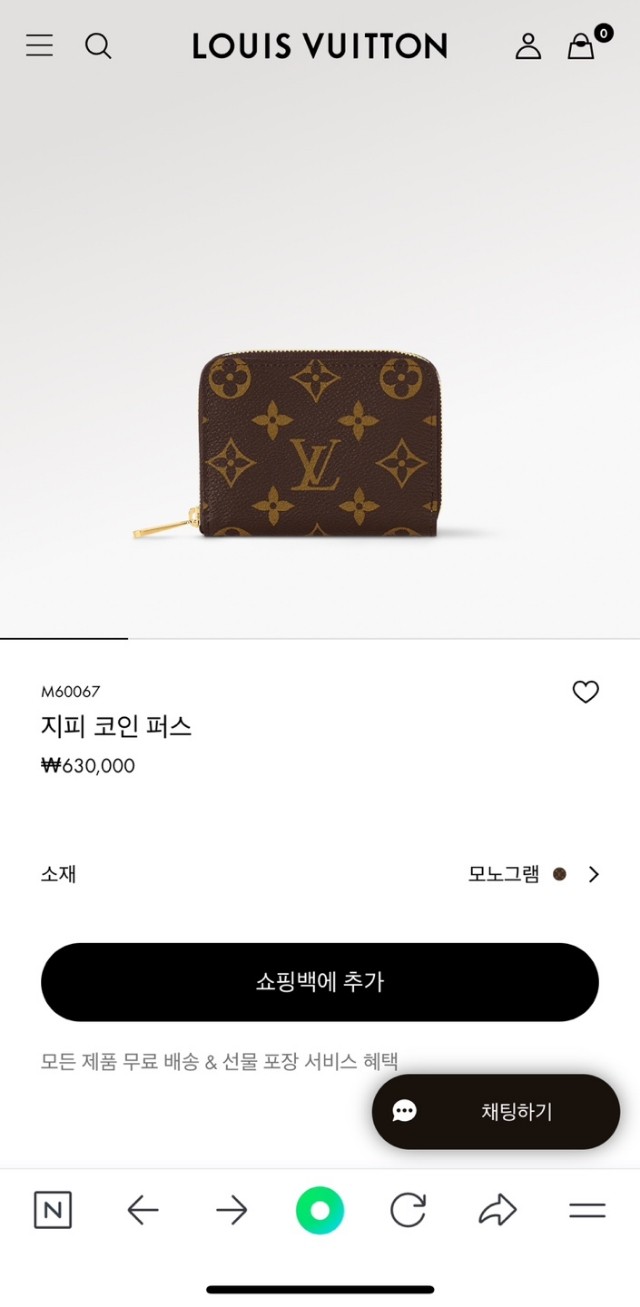This screenshot has height=1307, width=640.
Task: Add the coin purse to wishlist
Action: 585,692
